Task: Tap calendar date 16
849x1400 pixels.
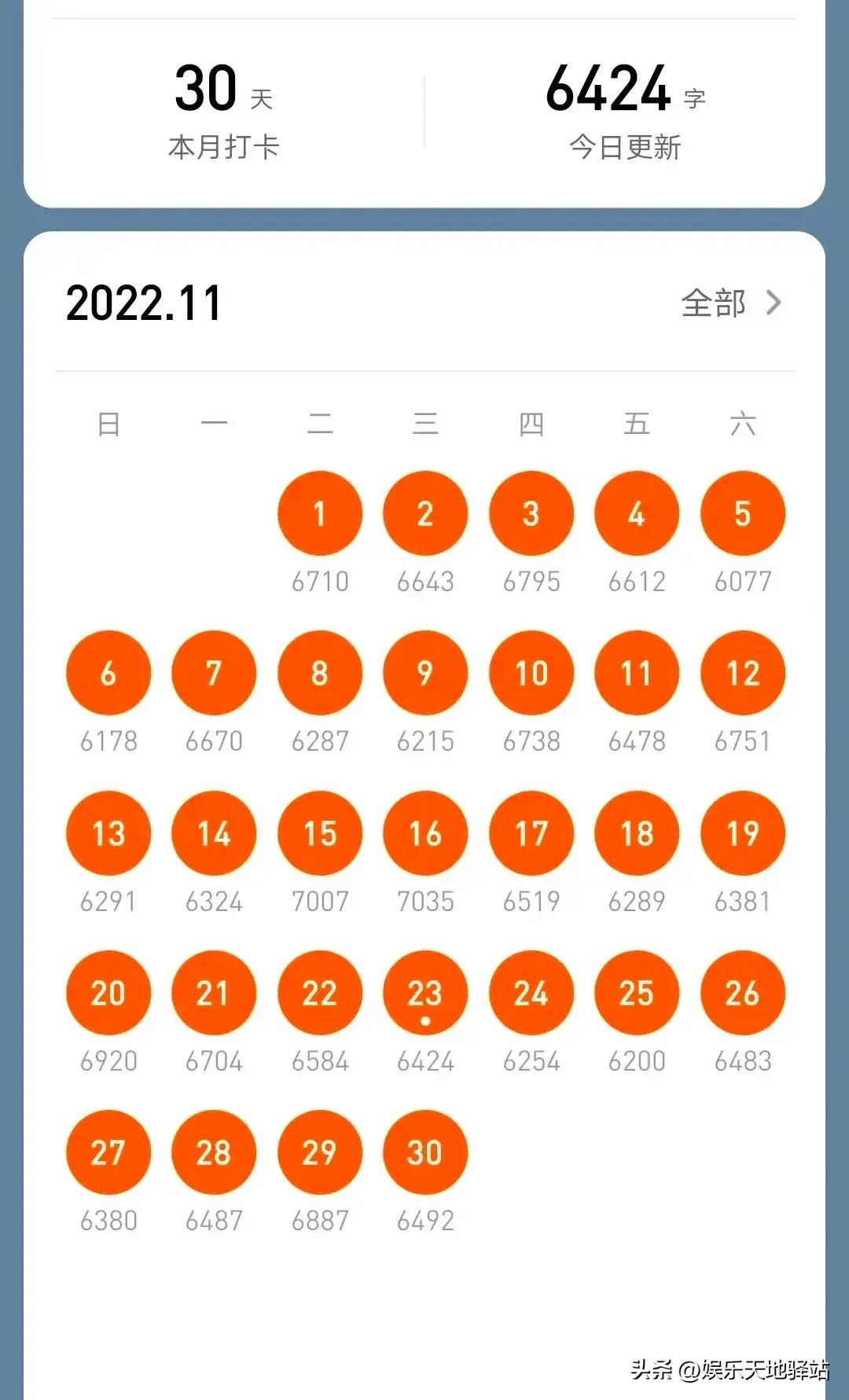Action: pyautogui.click(x=425, y=833)
